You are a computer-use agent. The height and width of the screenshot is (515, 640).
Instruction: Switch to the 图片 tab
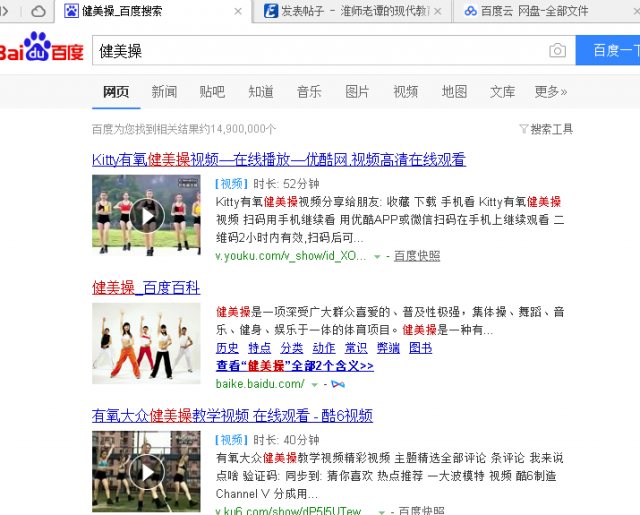pyautogui.click(x=357, y=92)
